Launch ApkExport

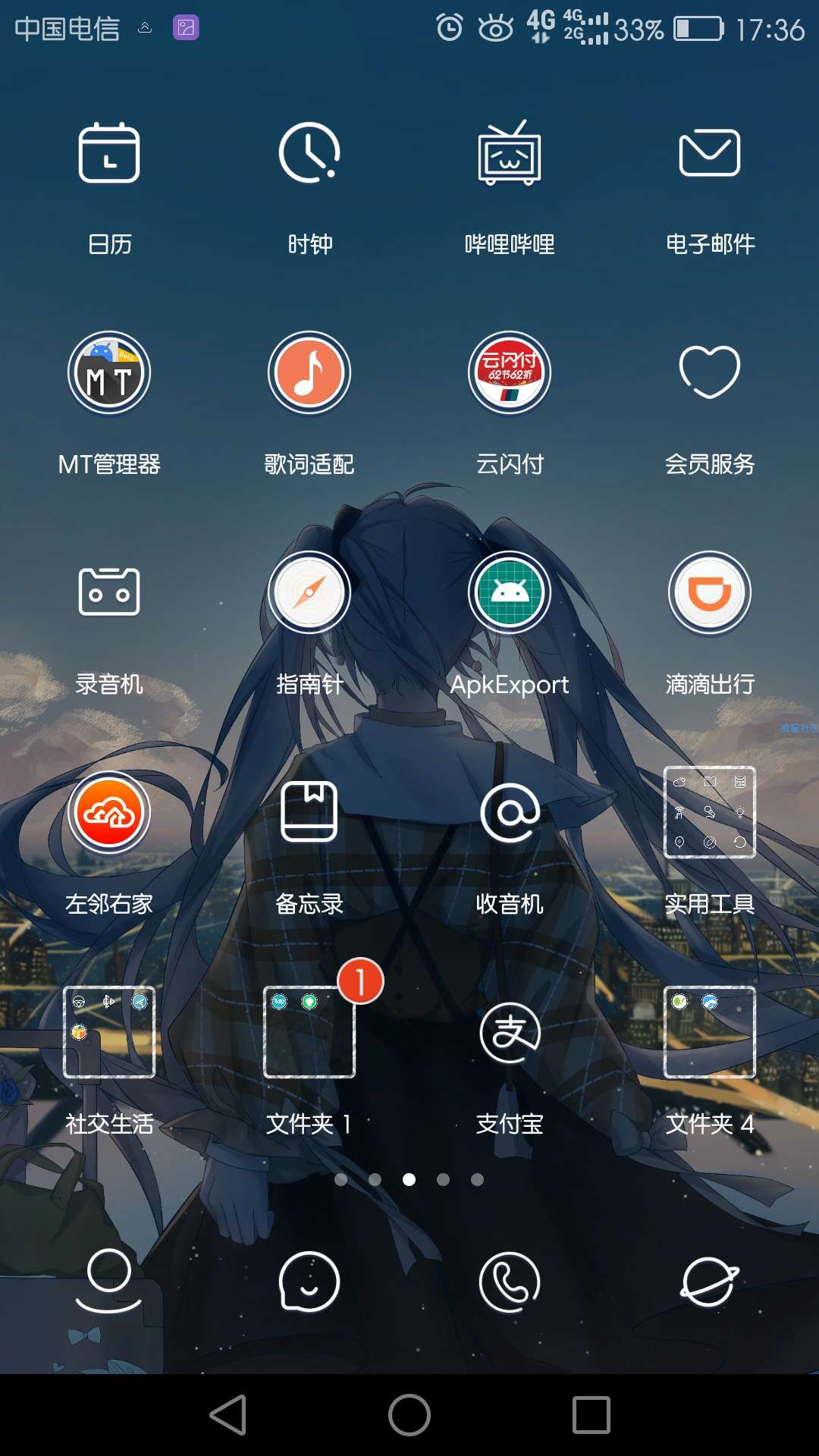coord(510,593)
